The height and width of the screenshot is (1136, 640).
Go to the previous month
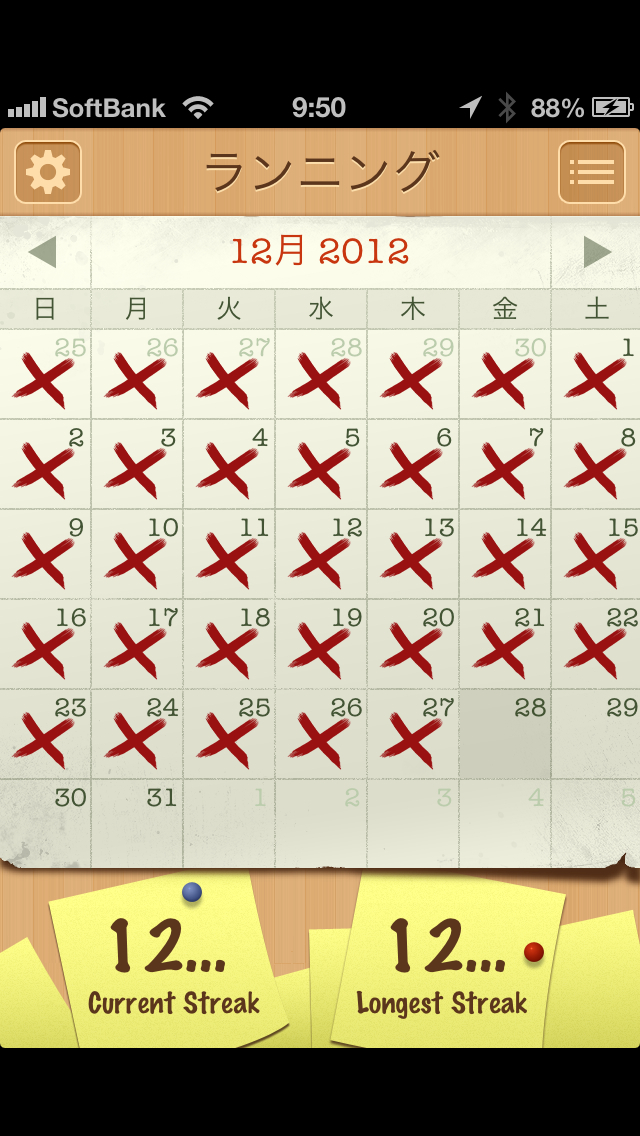pyautogui.click(x=43, y=252)
